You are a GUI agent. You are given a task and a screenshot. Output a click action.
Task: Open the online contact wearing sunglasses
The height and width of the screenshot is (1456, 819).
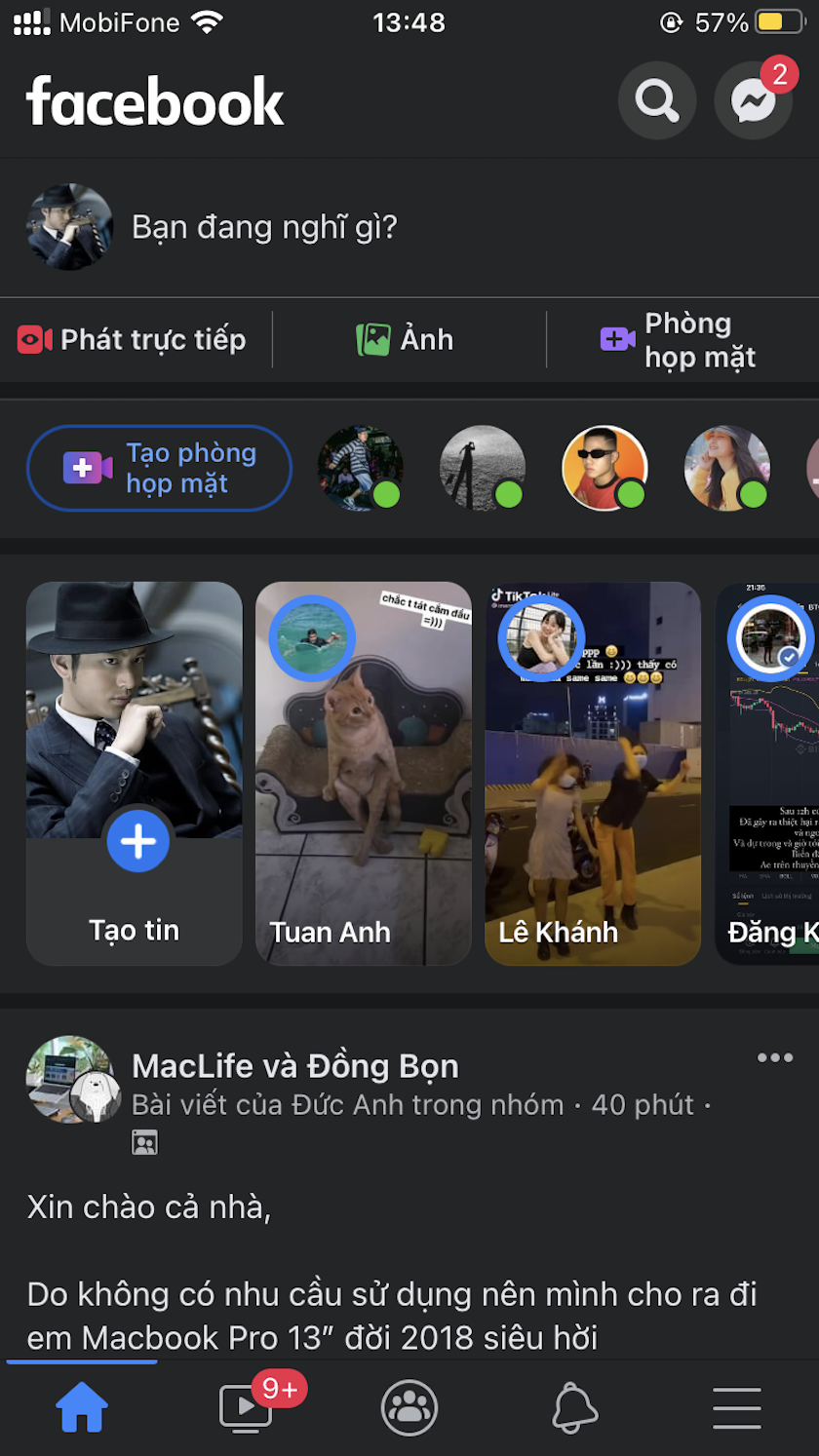click(x=604, y=468)
